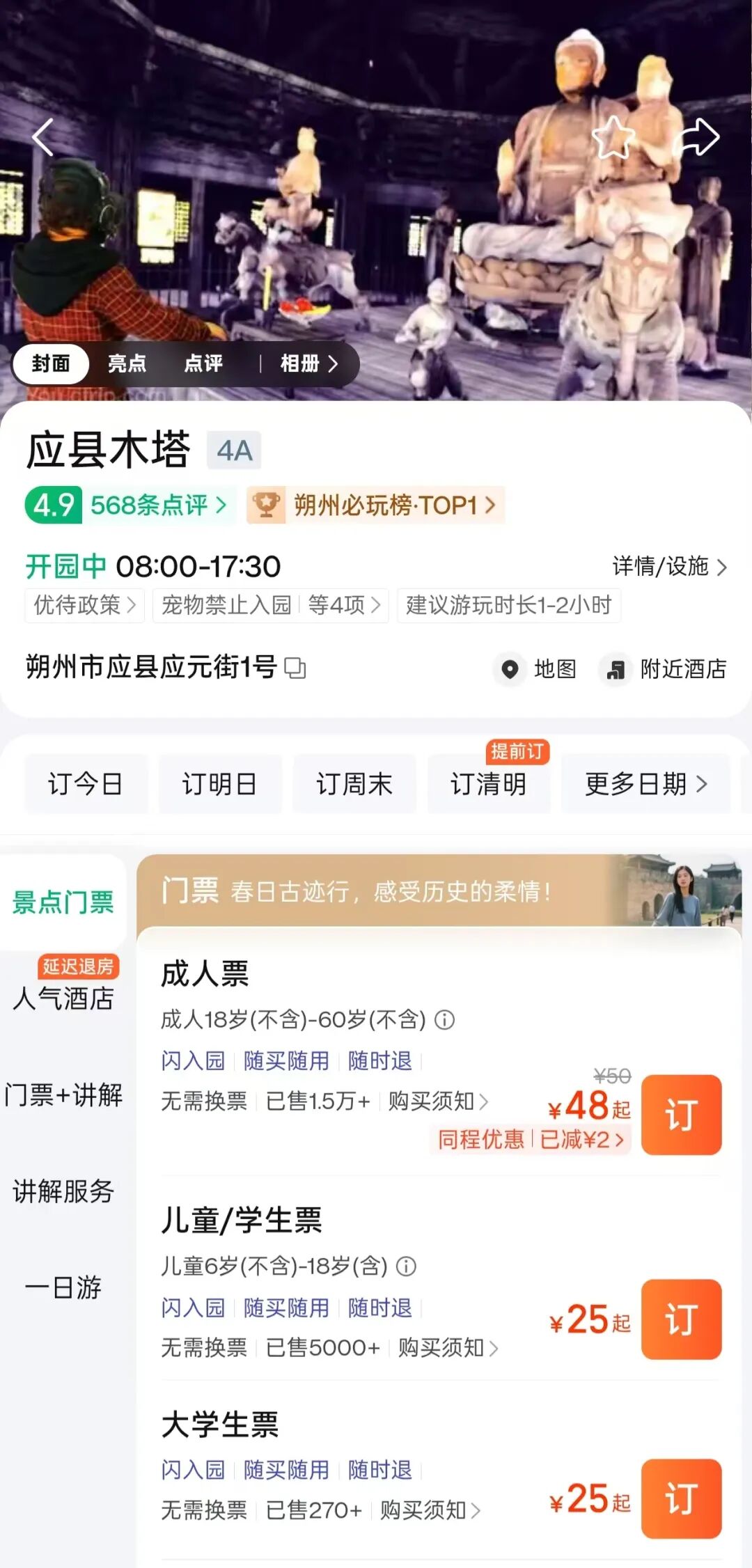Select the 门票+讲解 category
The height and width of the screenshot is (1568, 752).
(63, 1095)
